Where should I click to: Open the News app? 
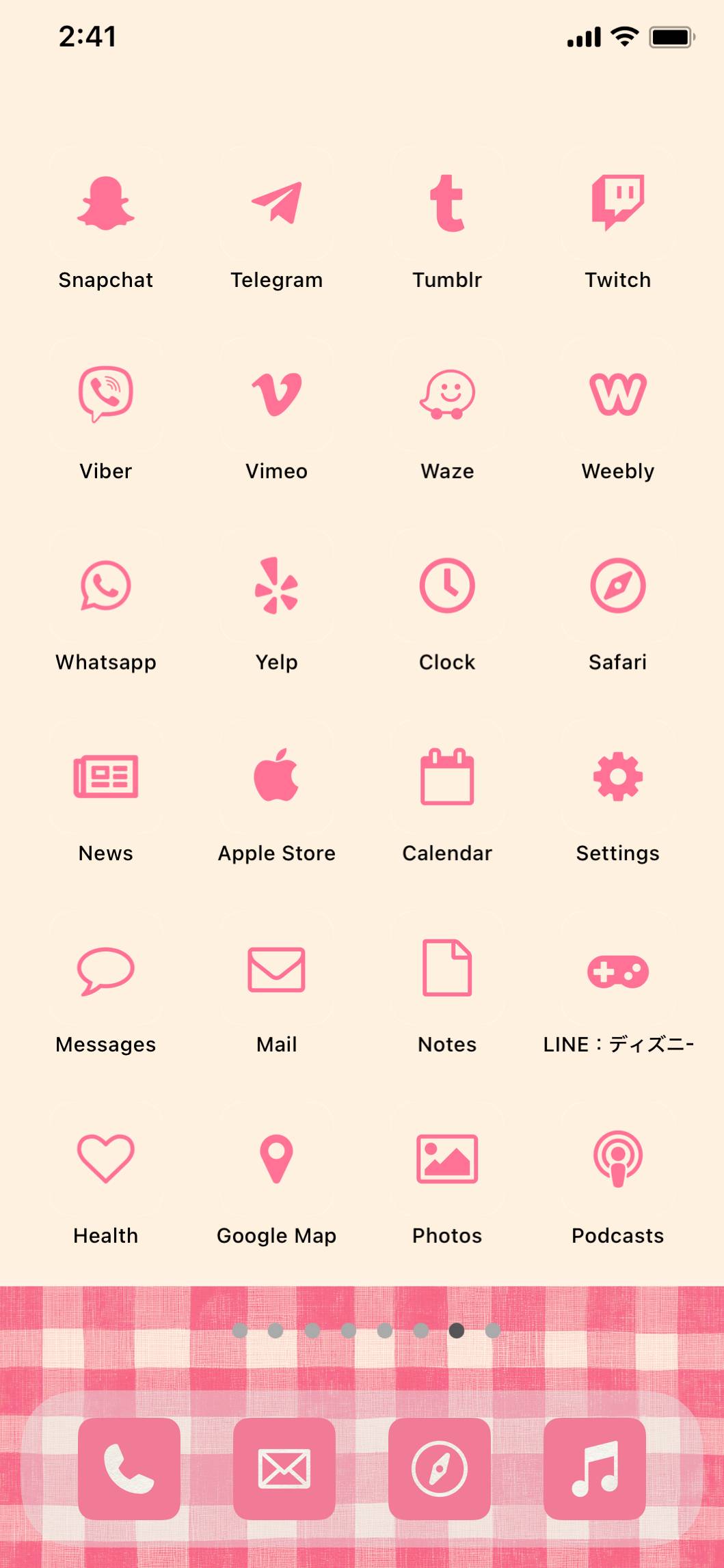(106, 777)
